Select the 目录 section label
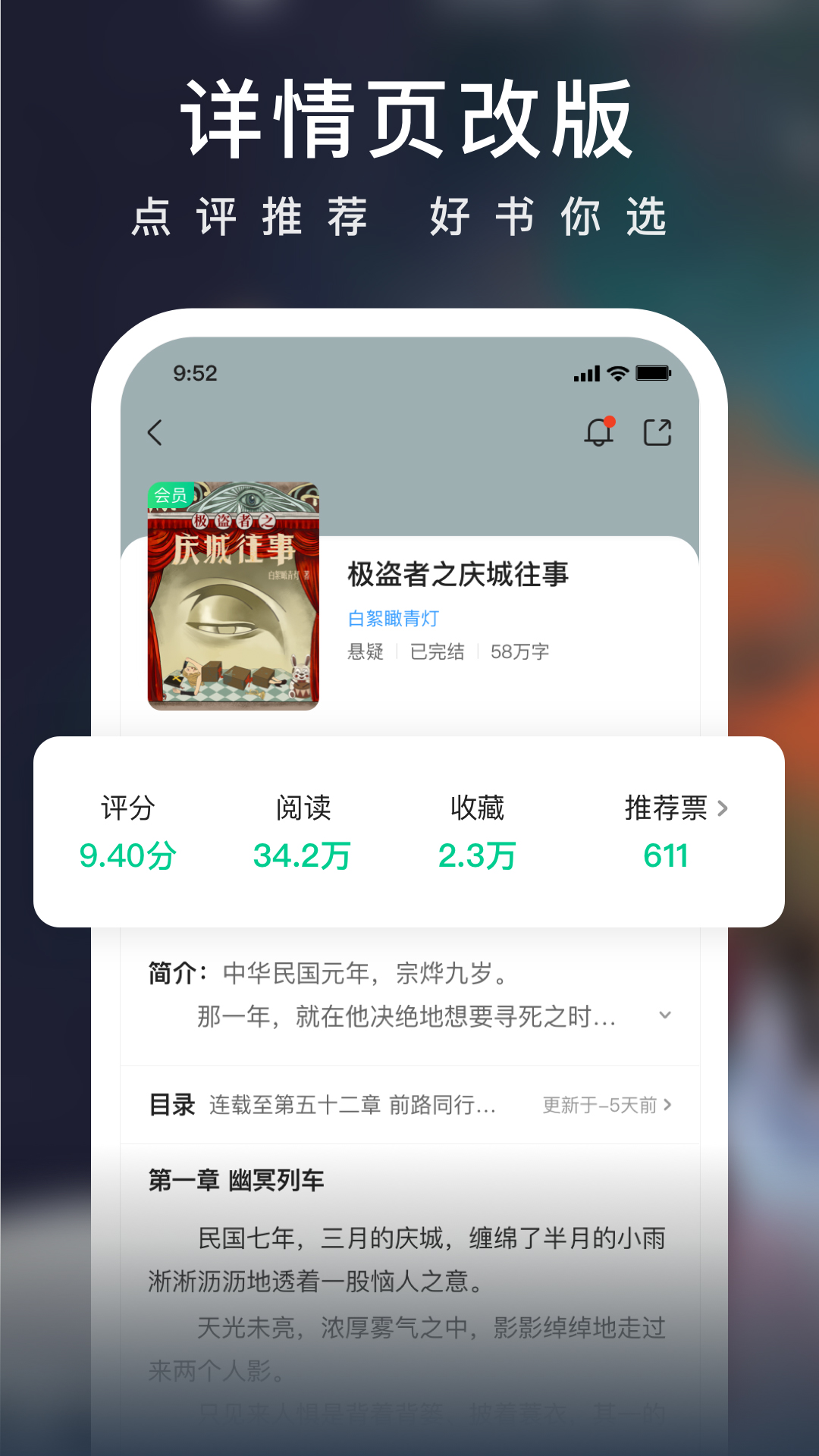This screenshot has width=819, height=1456. (x=171, y=1106)
